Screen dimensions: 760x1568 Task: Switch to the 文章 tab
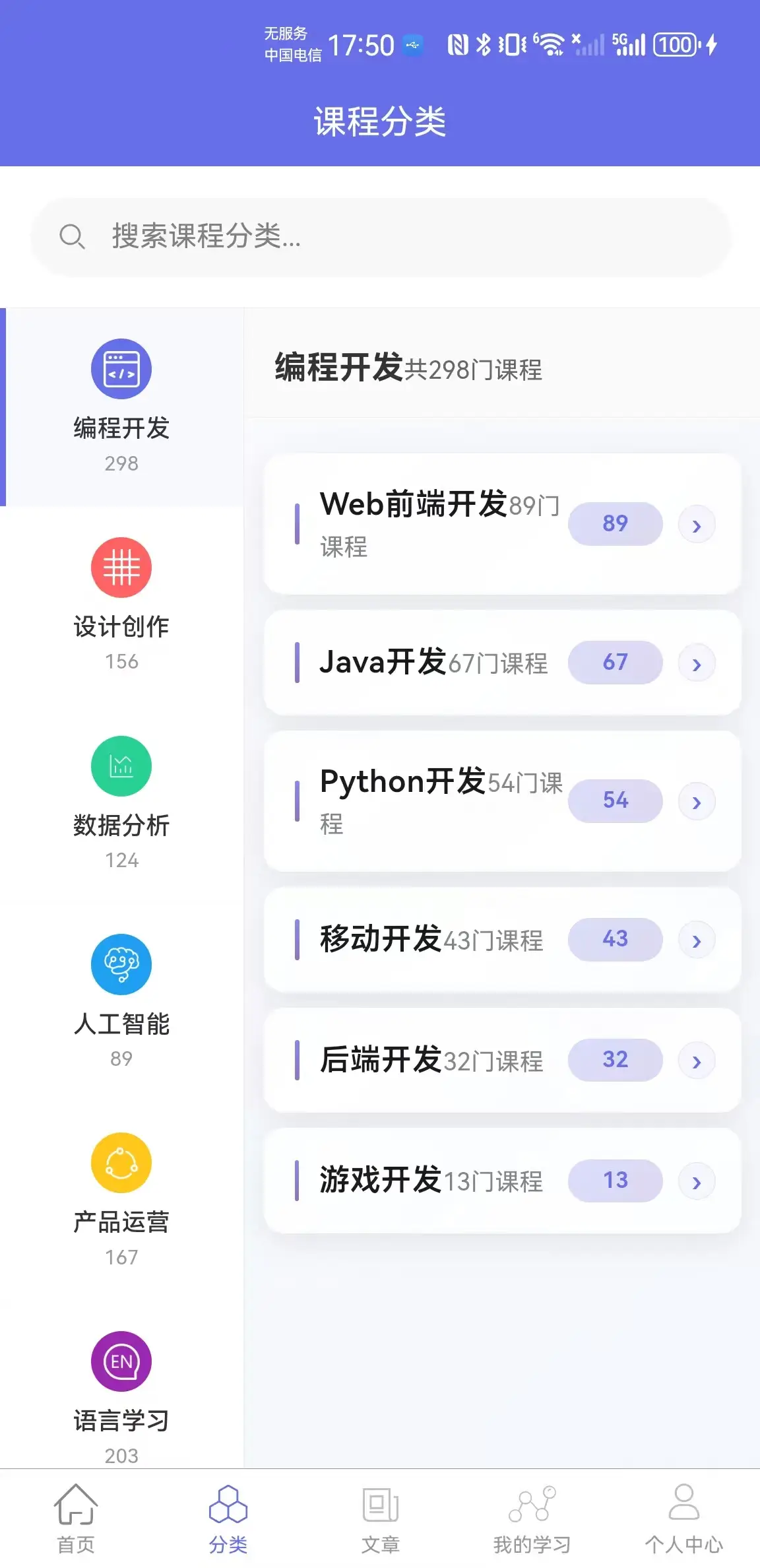[381, 1519]
